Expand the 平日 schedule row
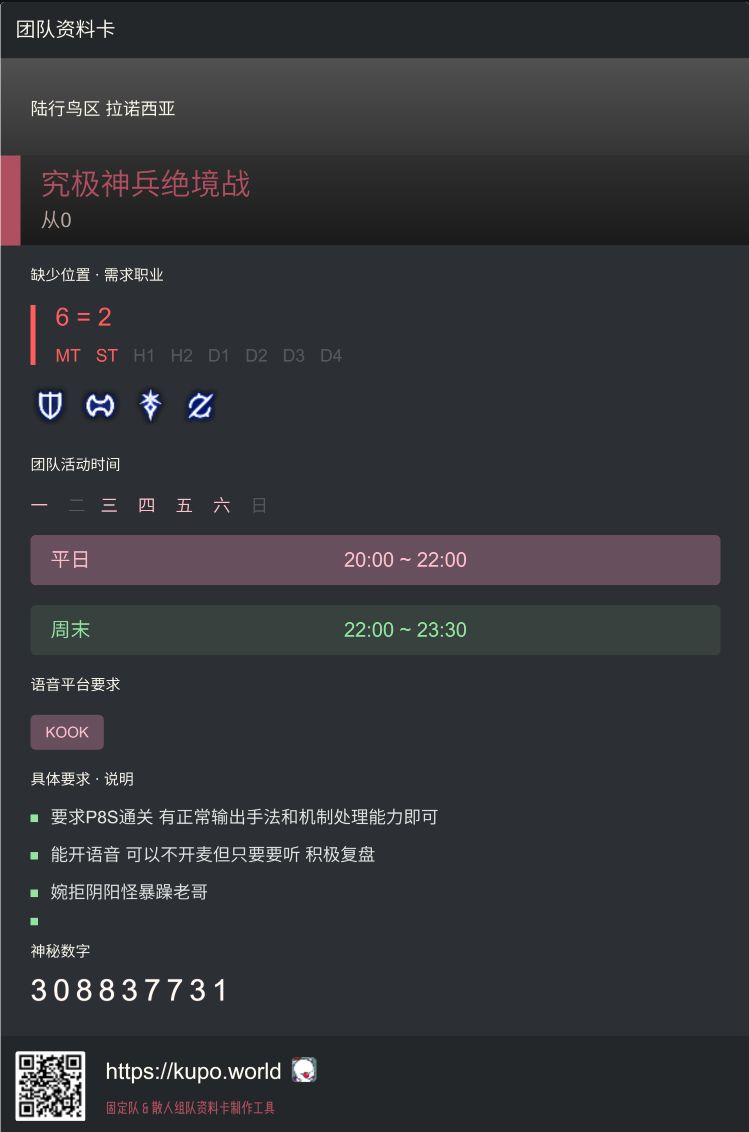This screenshot has width=749, height=1132. pos(375,560)
